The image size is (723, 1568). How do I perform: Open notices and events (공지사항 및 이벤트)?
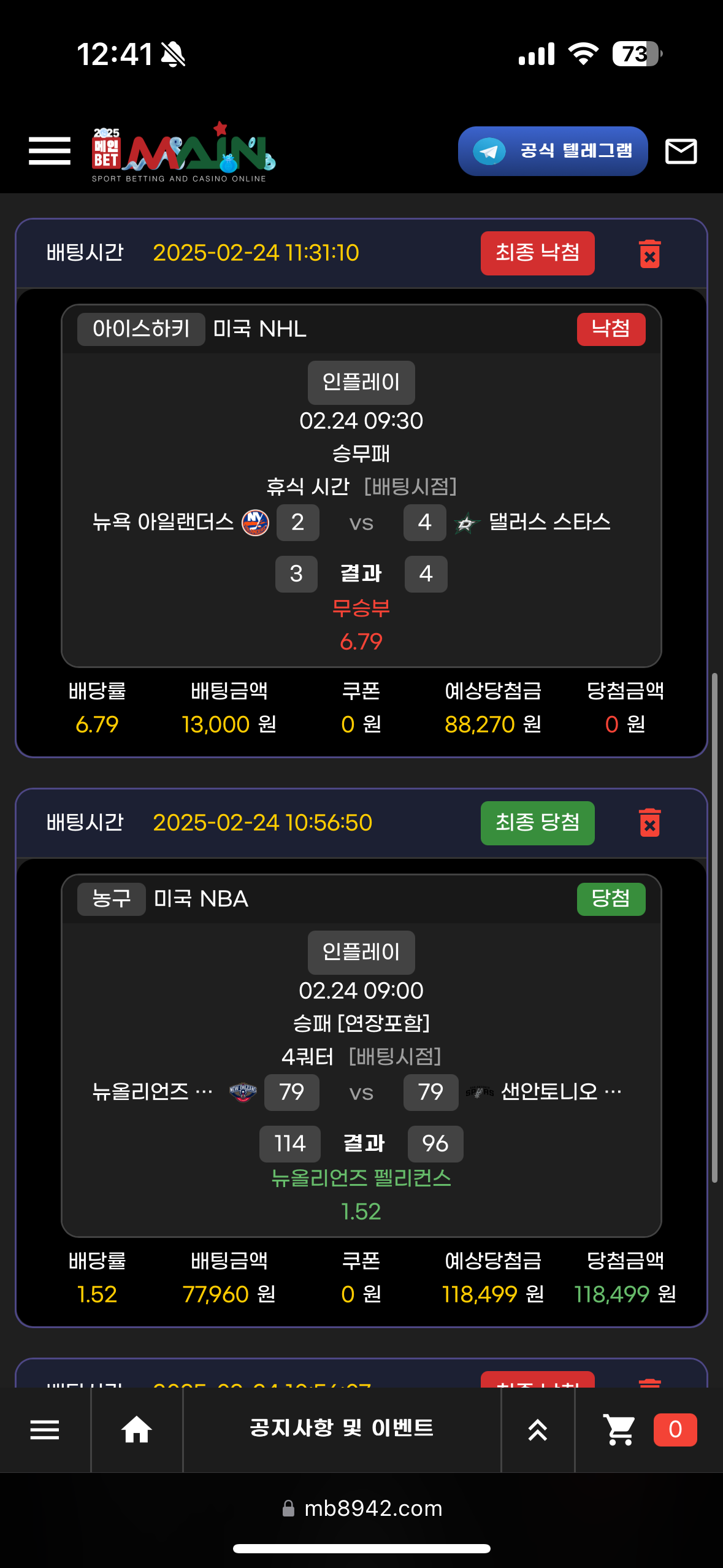click(342, 1429)
